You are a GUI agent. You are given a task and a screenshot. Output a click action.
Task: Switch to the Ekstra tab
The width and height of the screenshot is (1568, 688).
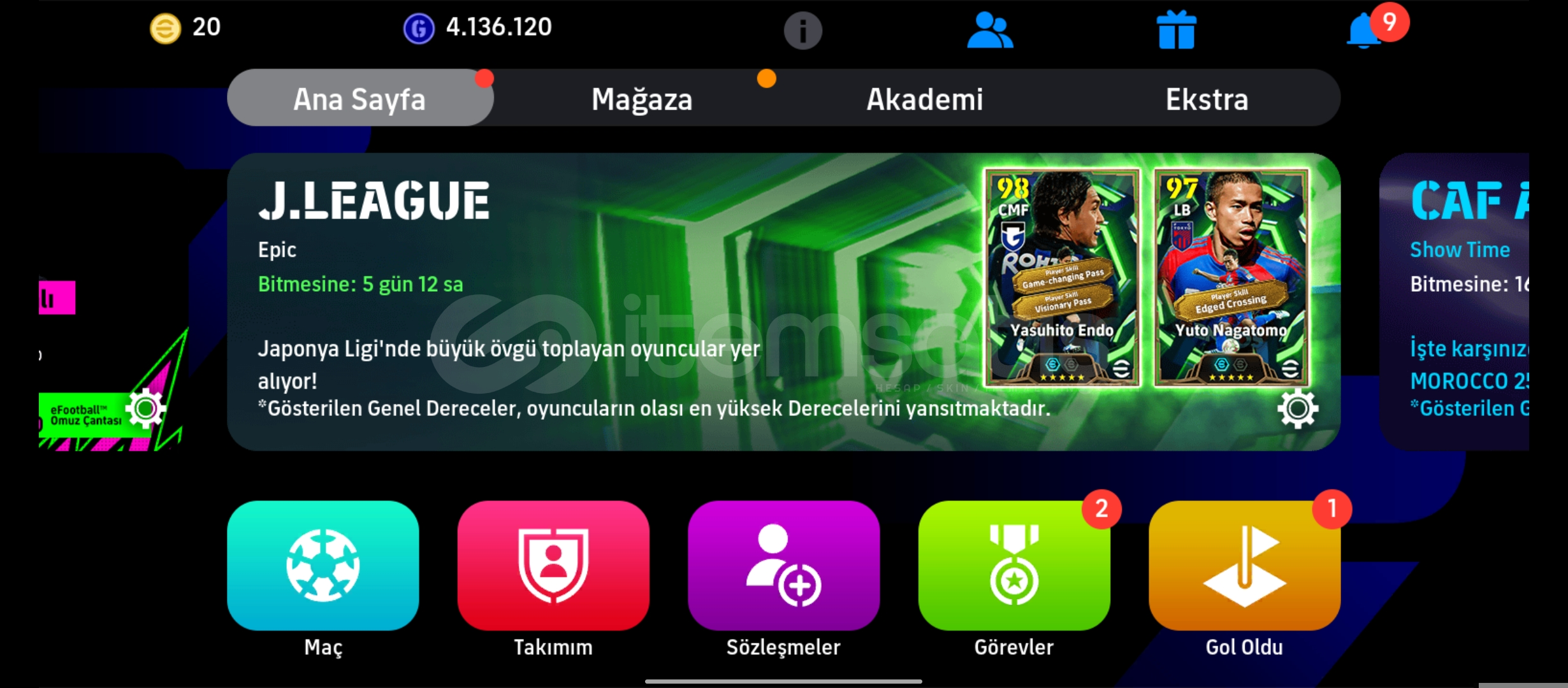tap(1207, 99)
